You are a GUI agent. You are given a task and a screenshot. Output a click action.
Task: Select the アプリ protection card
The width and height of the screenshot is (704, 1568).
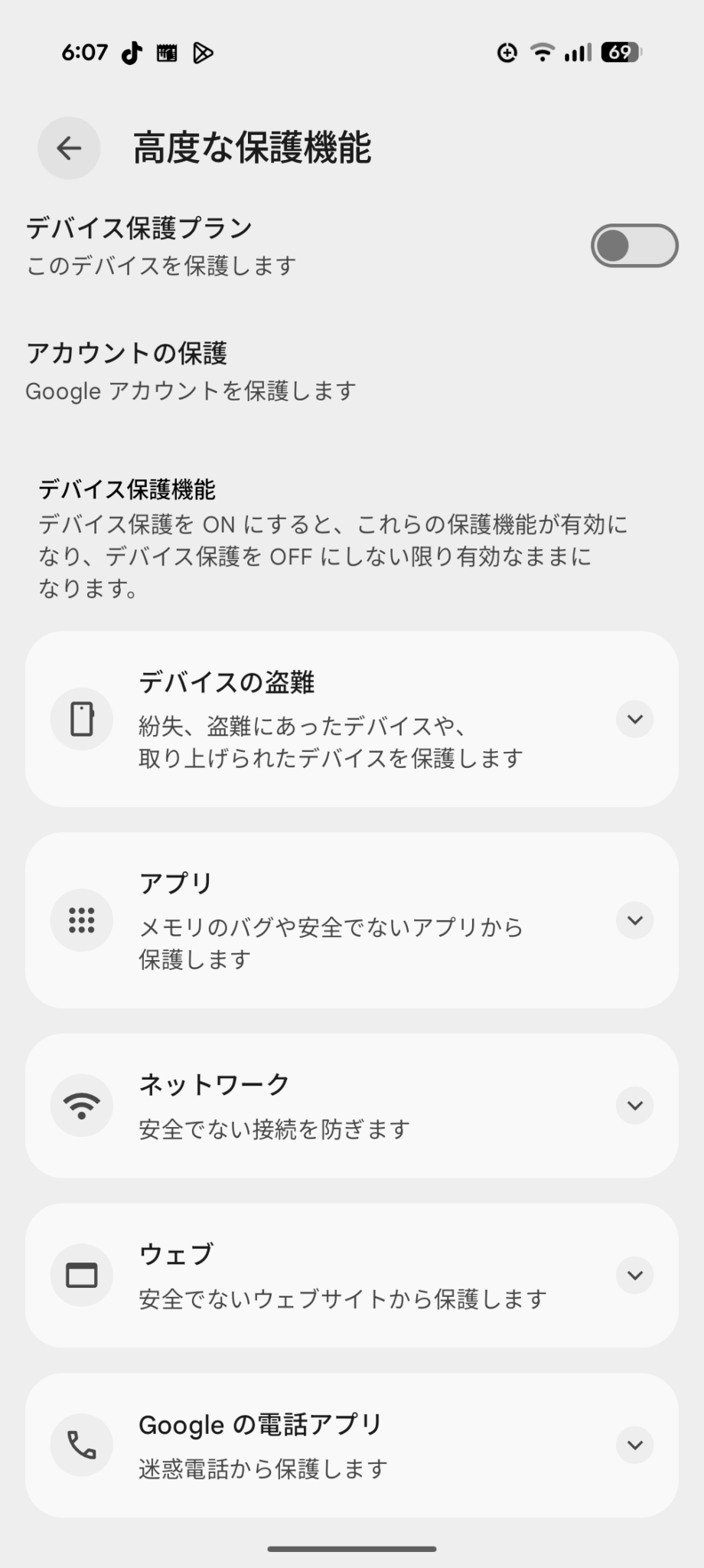(x=352, y=920)
